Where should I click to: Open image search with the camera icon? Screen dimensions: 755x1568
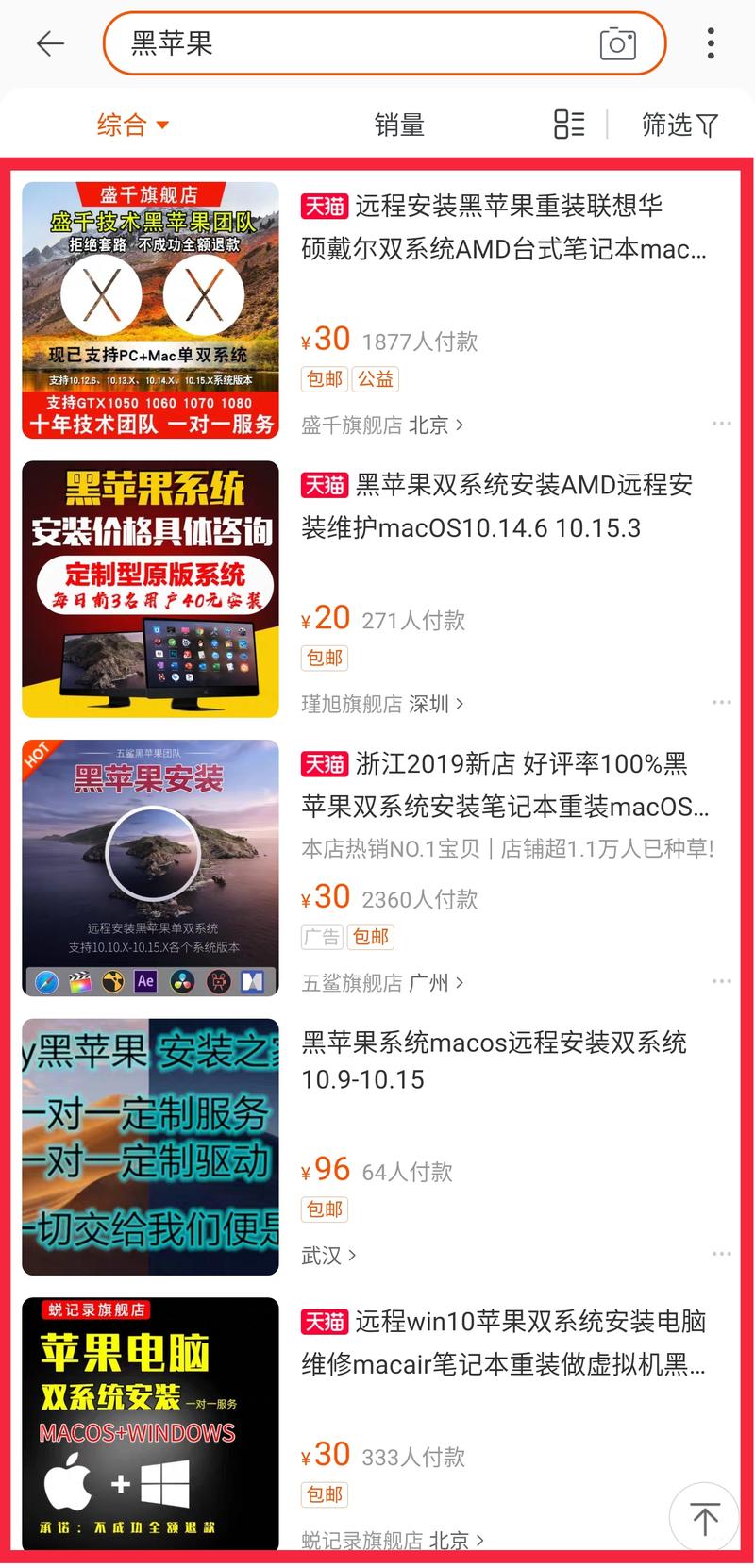619,43
